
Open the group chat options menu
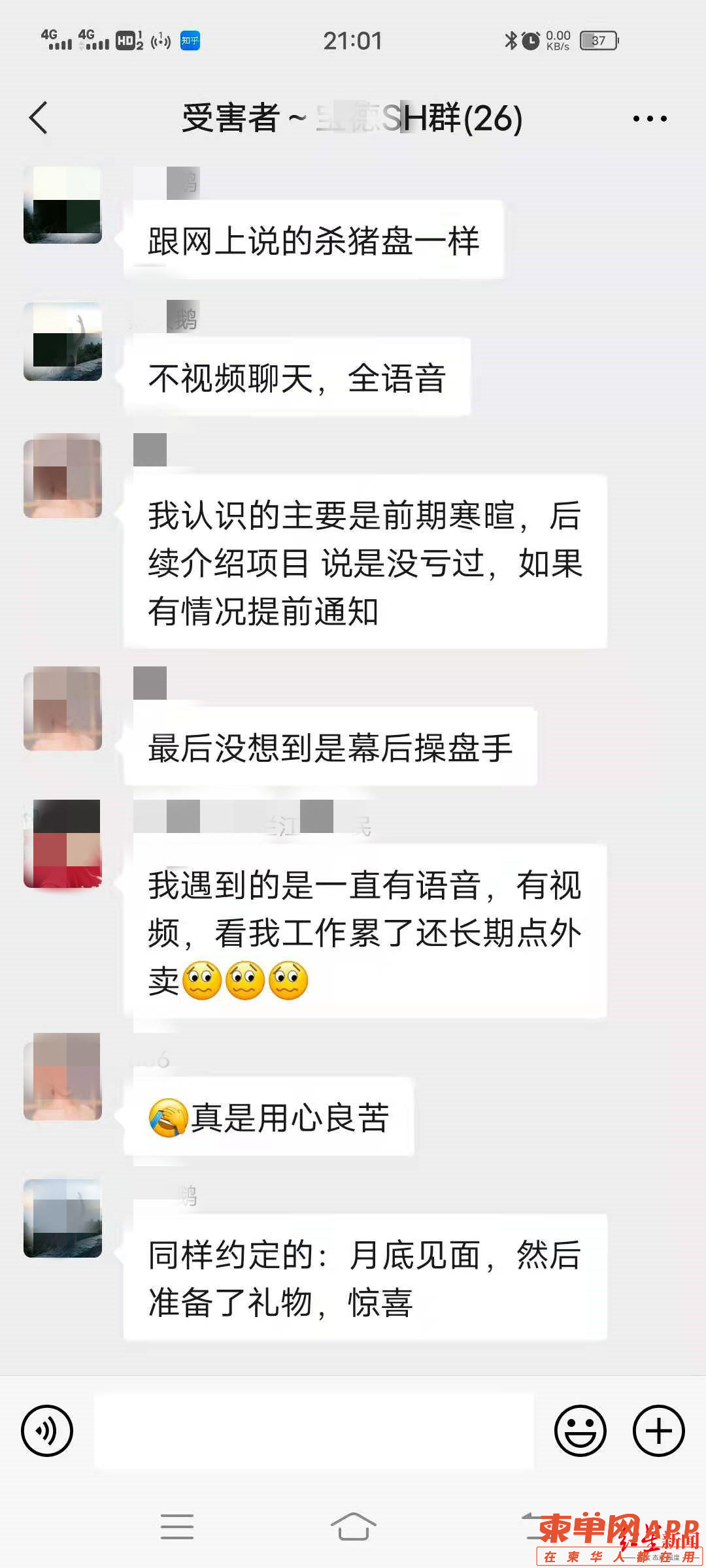pos(649,118)
